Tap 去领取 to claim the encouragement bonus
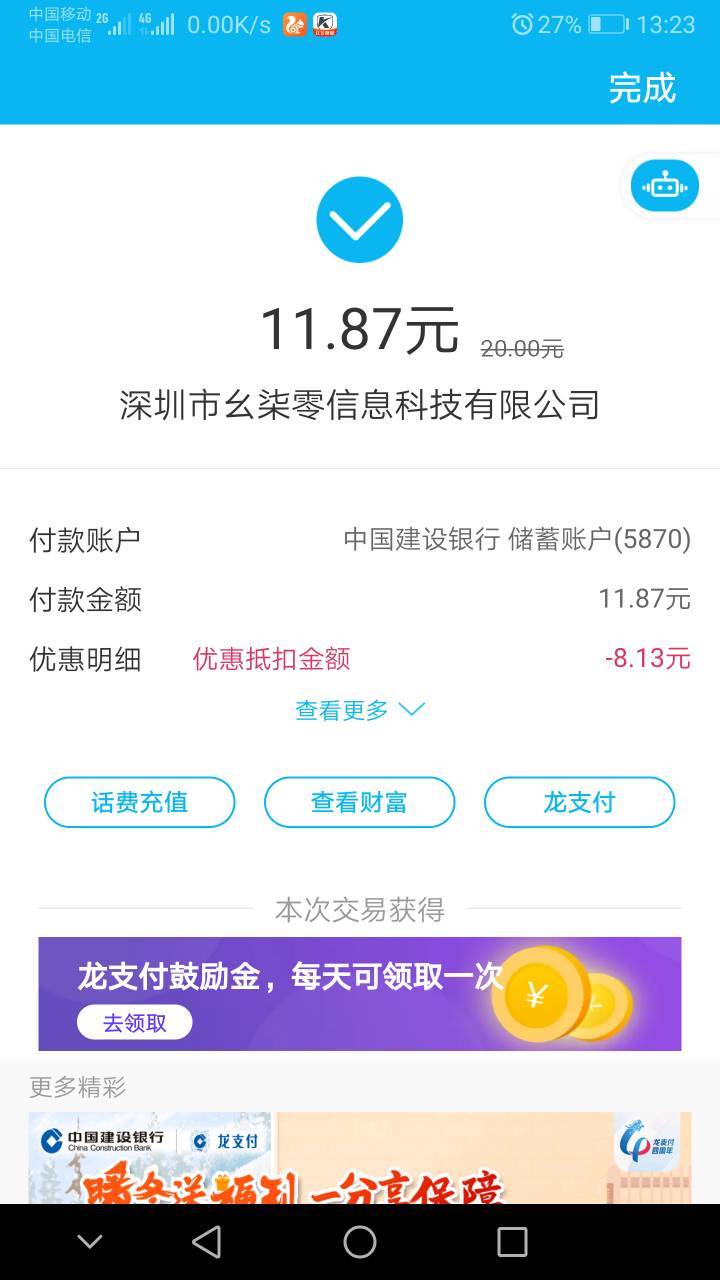The image size is (720, 1280). tap(135, 1022)
